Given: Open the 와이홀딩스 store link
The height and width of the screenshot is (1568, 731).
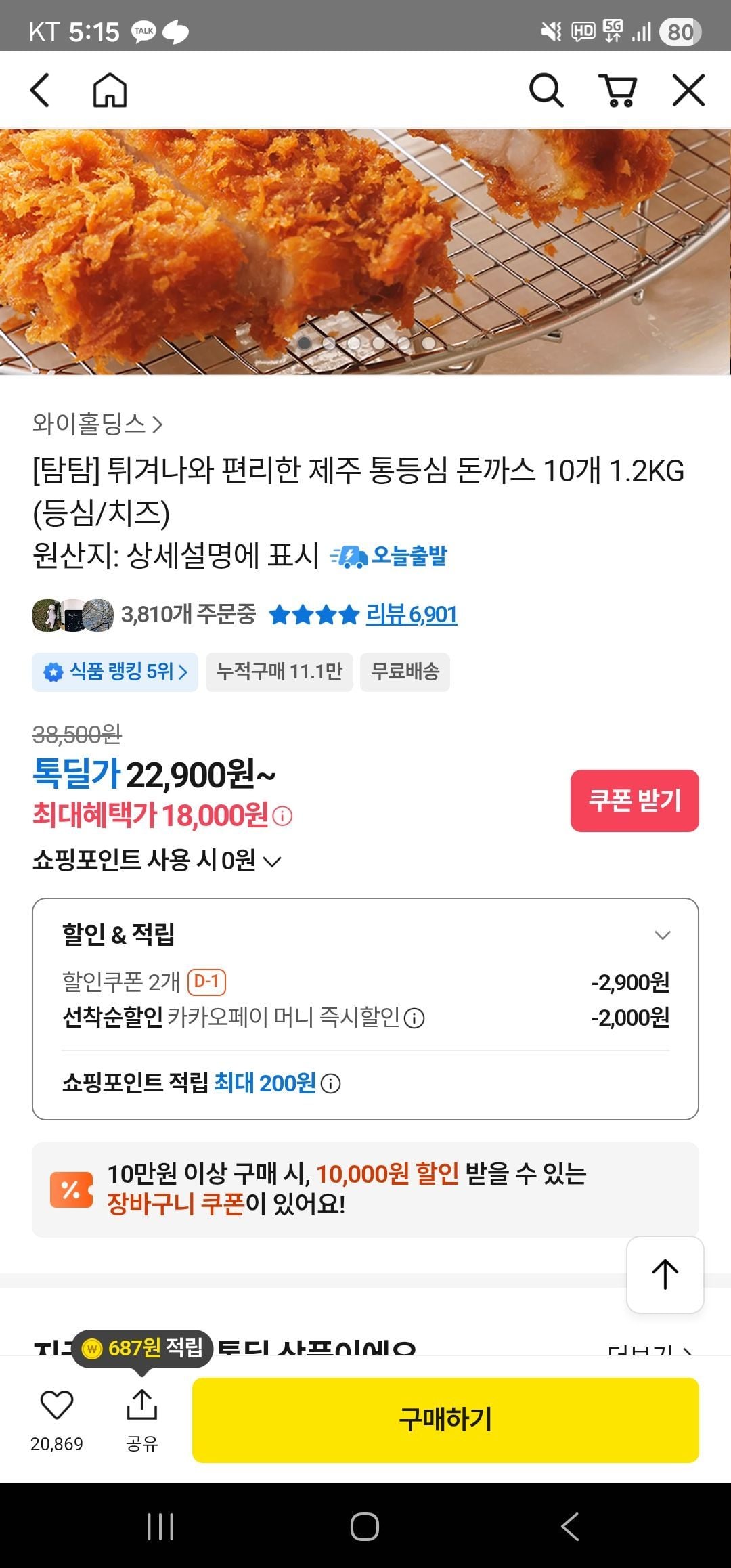Looking at the screenshot, I should pyautogui.click(x=97, y=424).
